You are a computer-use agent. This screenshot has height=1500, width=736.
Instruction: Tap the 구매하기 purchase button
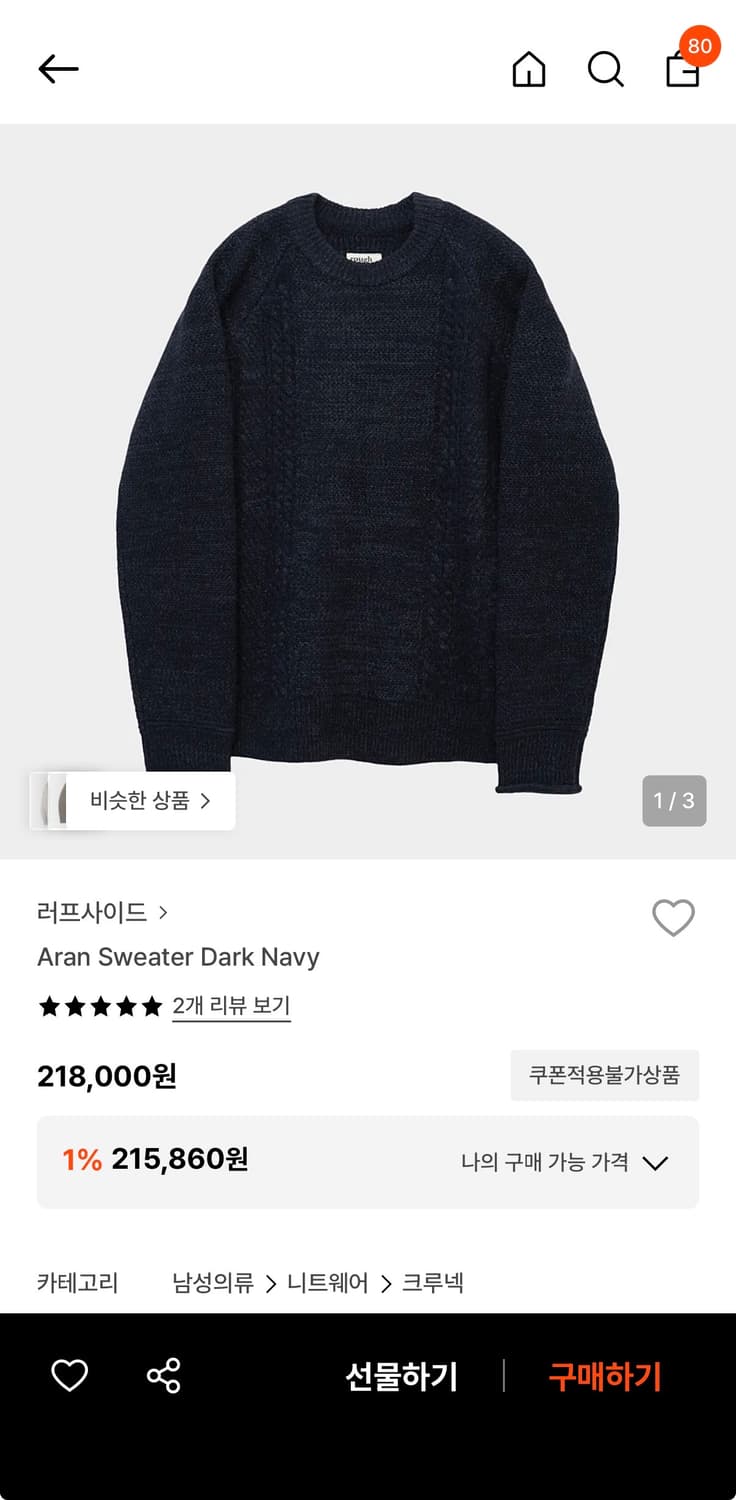(x=604, y=1377)
